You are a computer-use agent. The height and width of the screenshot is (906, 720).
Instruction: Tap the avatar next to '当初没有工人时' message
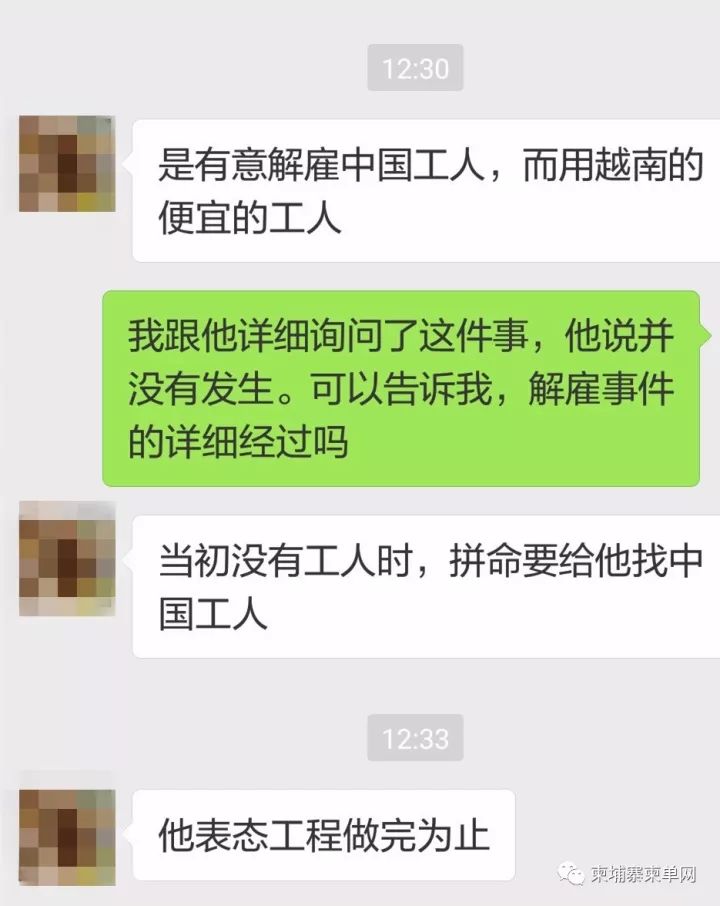(x=67, y=560)
